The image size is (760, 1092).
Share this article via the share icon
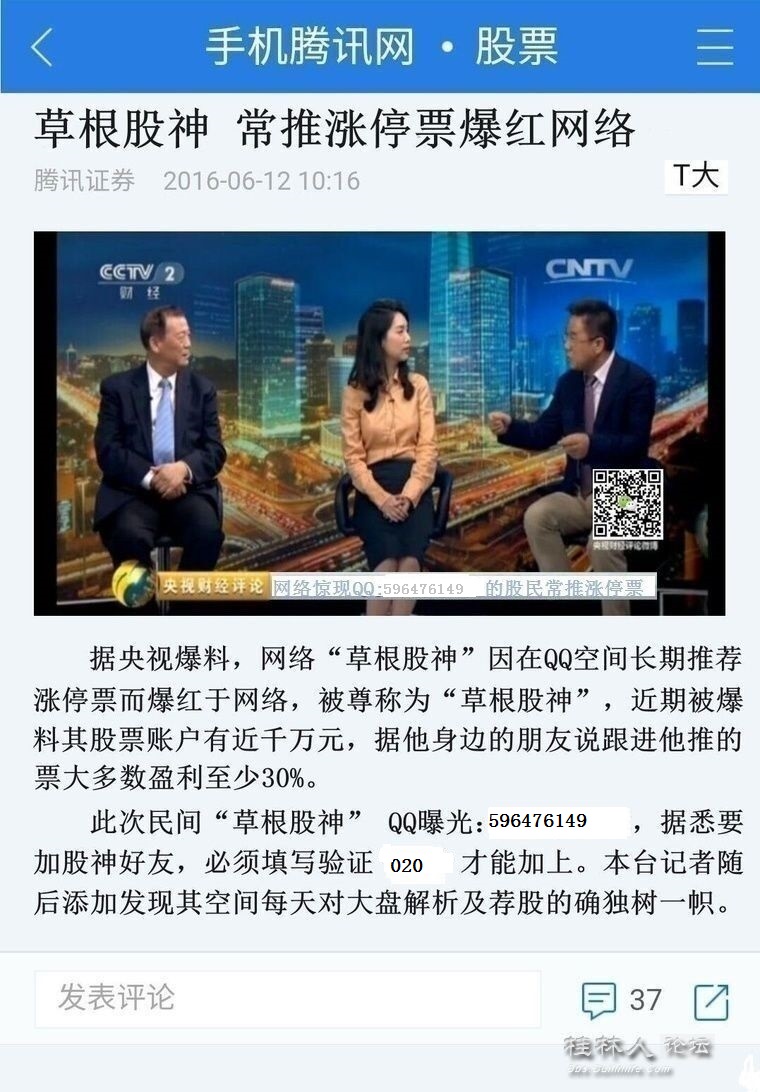(712, 1000)
